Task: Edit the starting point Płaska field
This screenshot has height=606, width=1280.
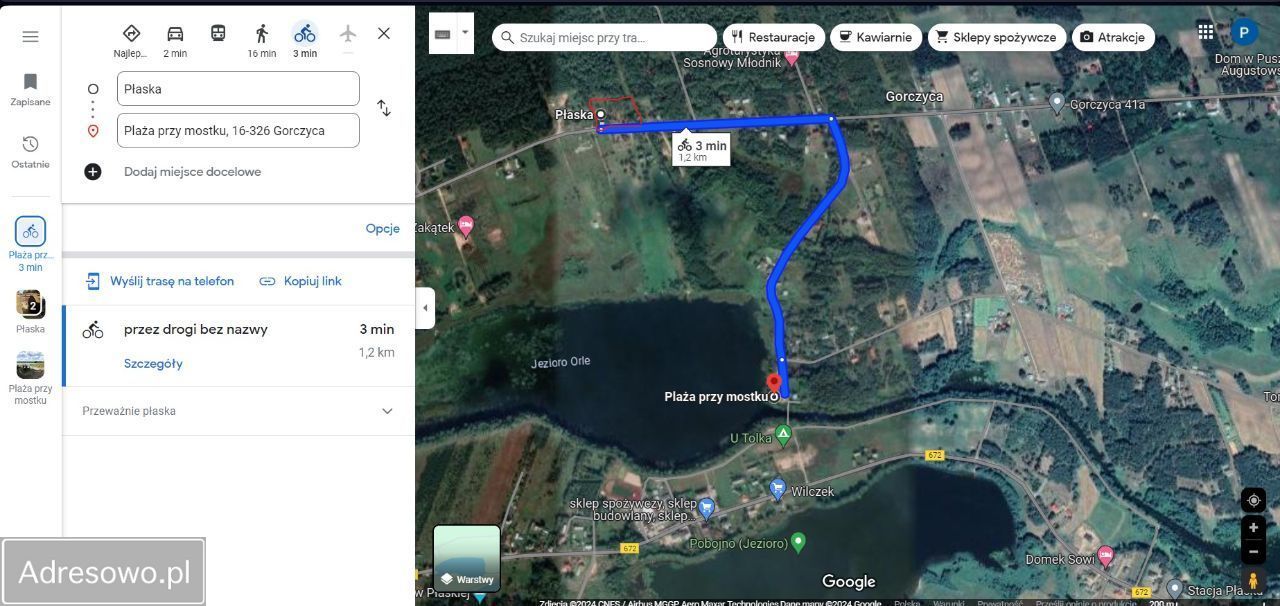Action: (238, 89)
